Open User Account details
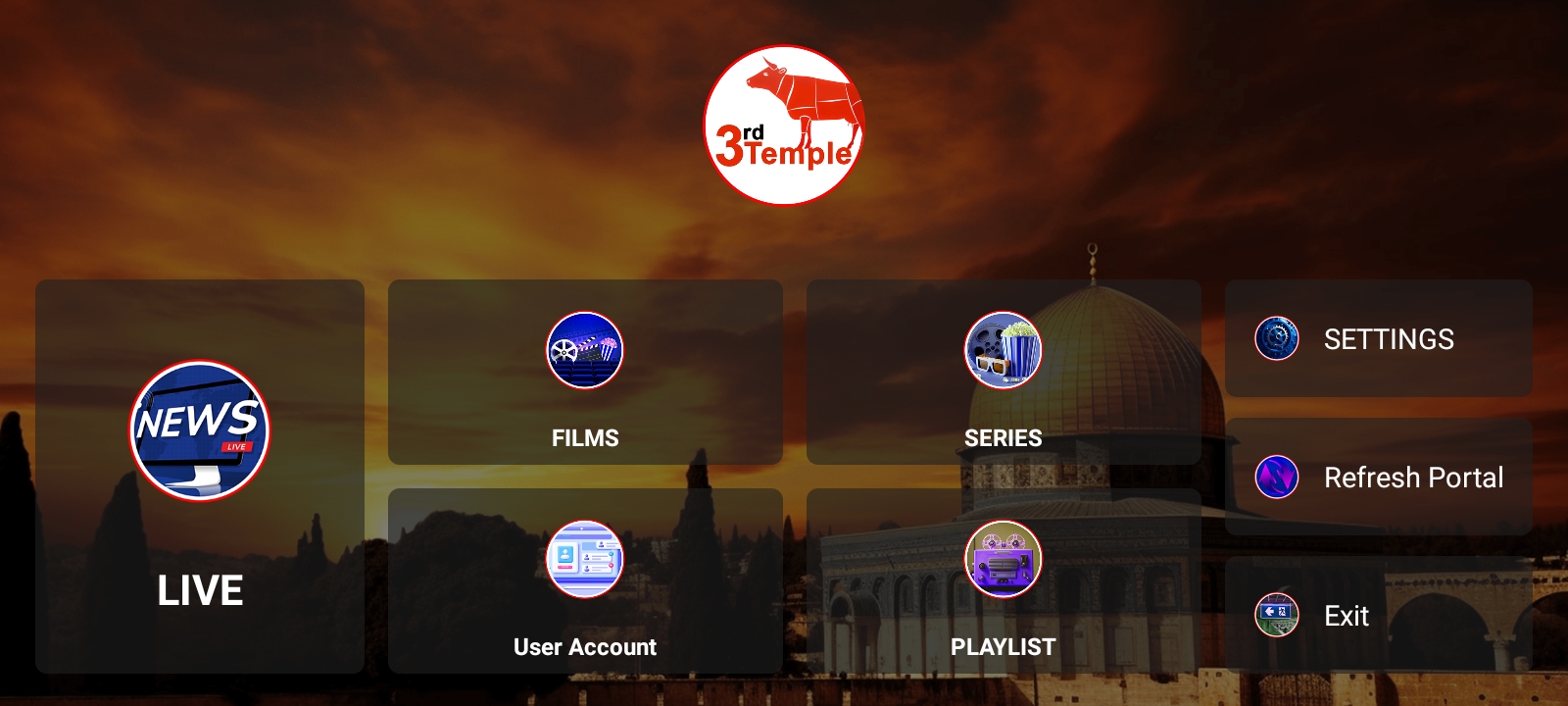The image size is (1568, 706). [585, 580]
